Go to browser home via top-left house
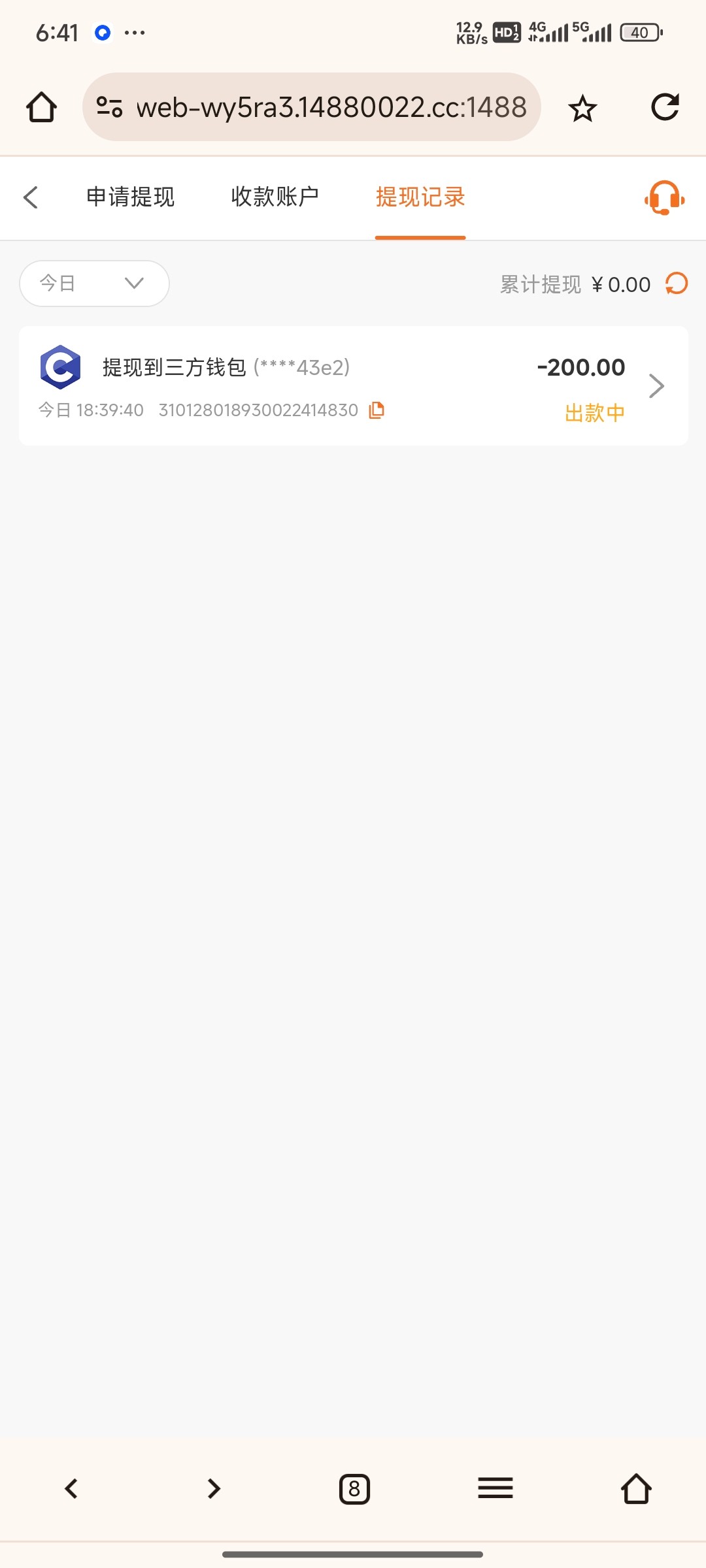 click(41, 107)
